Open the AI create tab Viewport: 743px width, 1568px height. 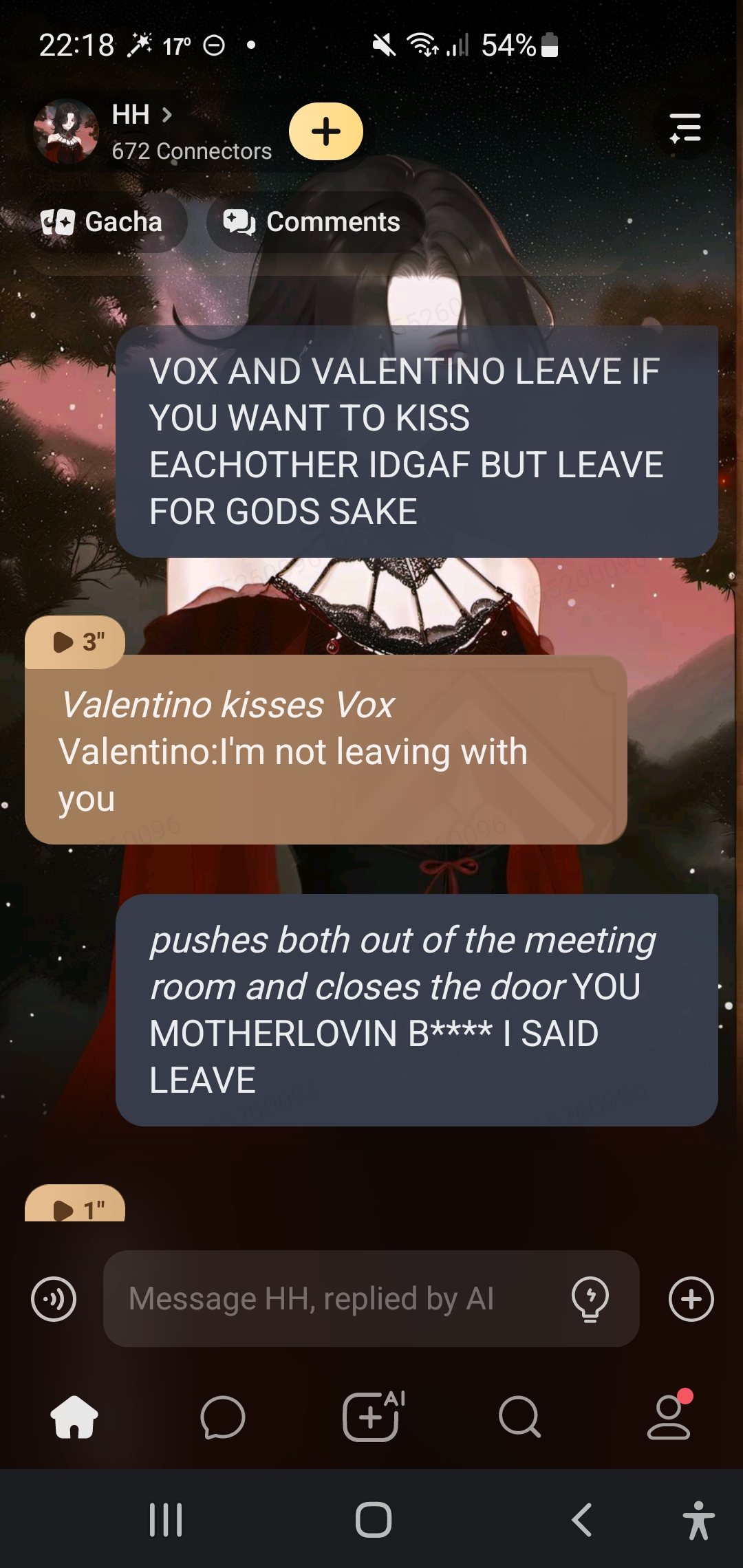tap(371, 1417)
